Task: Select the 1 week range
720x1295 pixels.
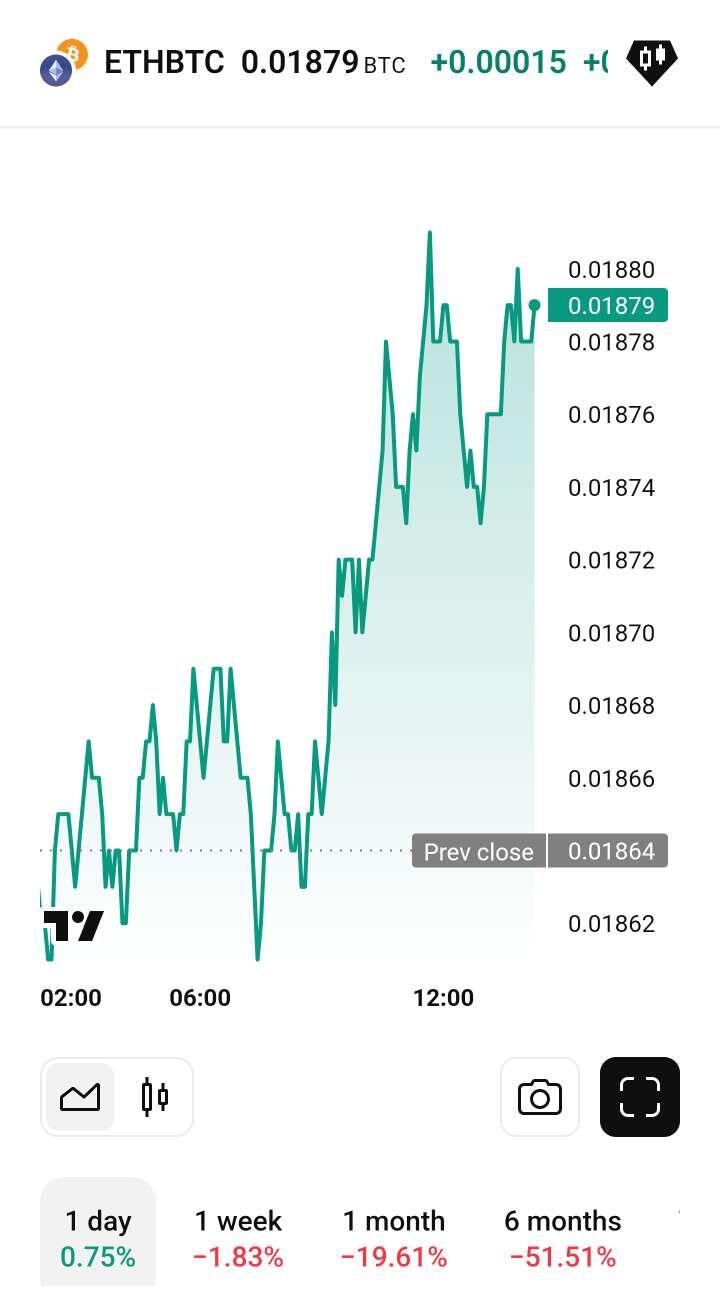Action: 238,1237
